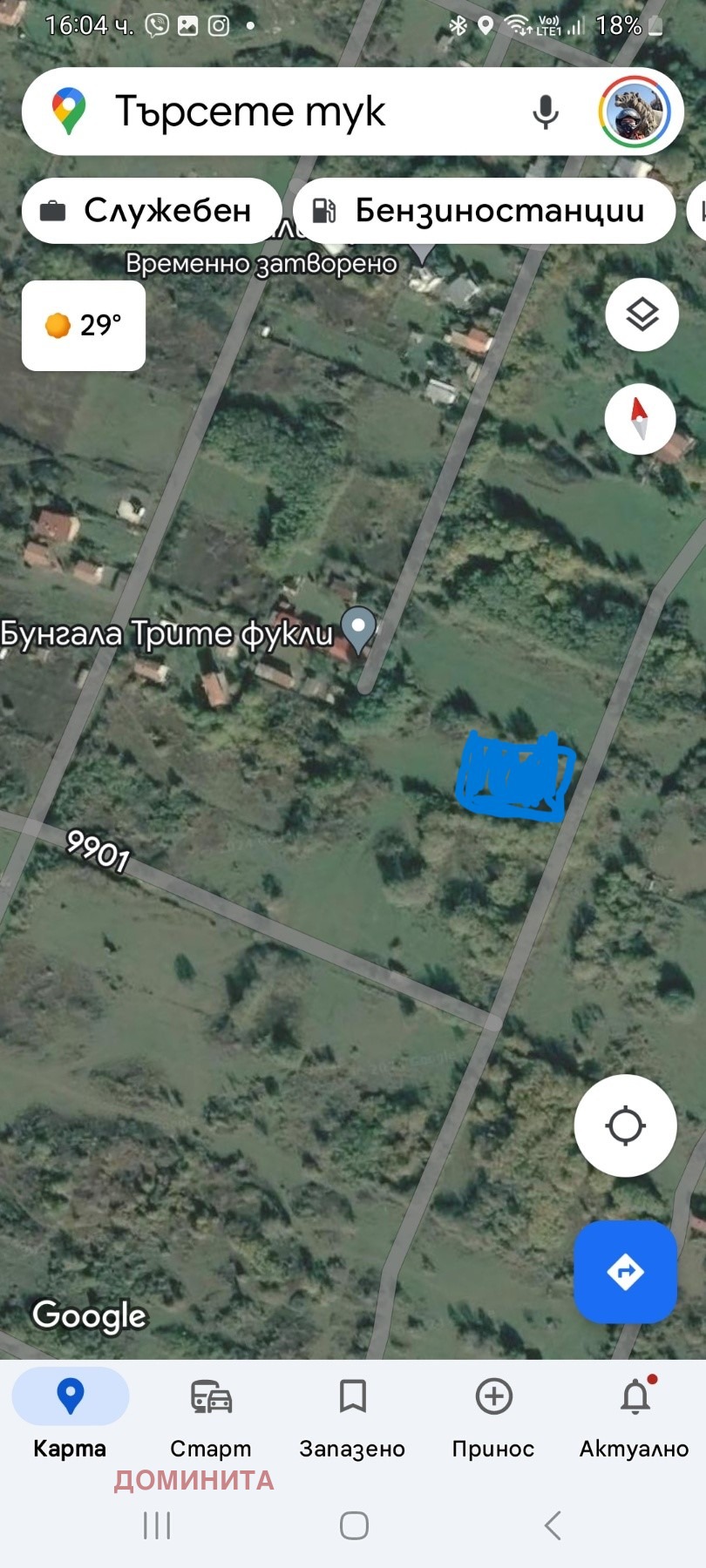
Task: Start voice search with the microphone
Action: pos(546,112)
